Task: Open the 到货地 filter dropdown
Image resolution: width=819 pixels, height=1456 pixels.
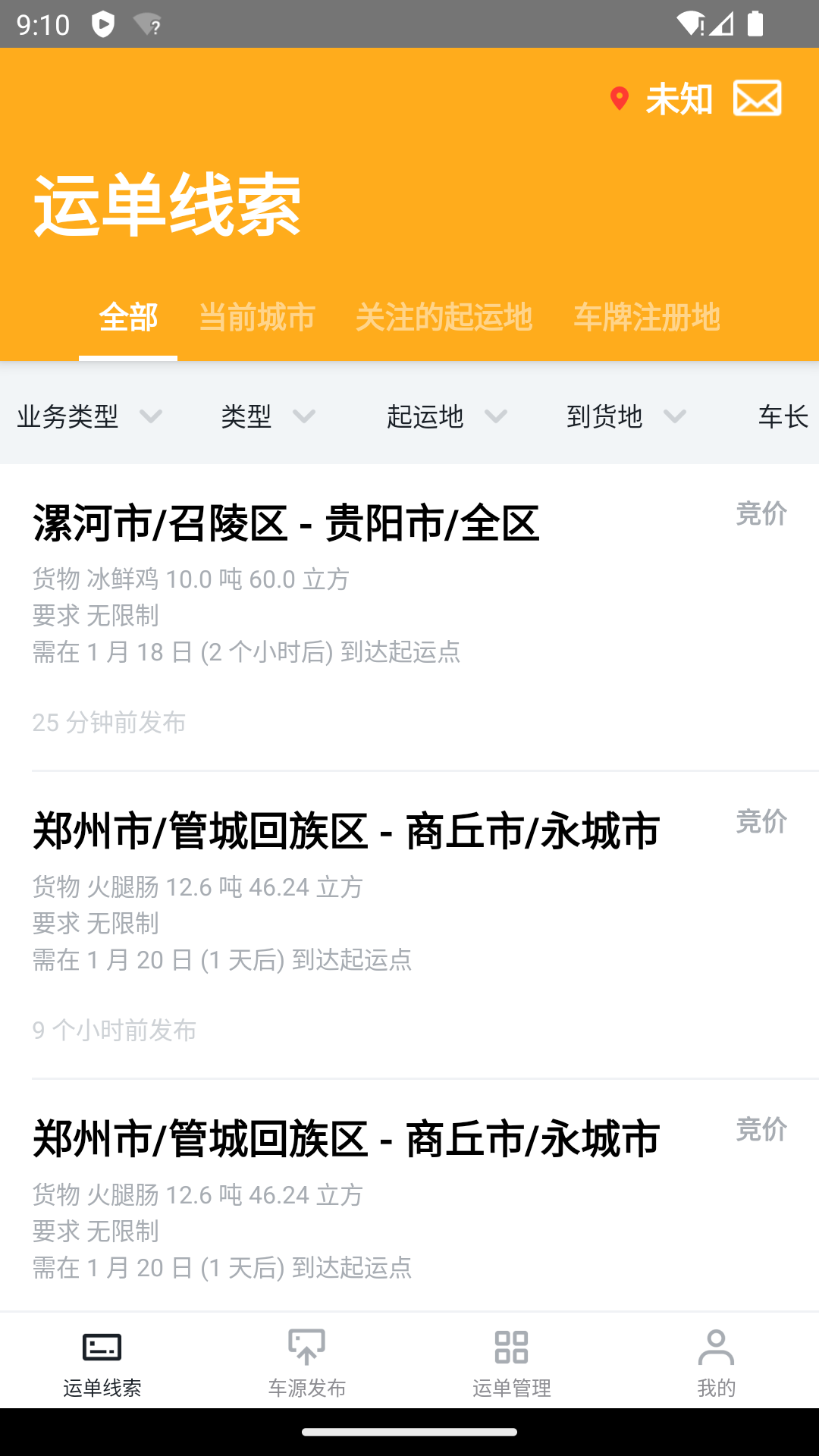Action: point(626,416)
